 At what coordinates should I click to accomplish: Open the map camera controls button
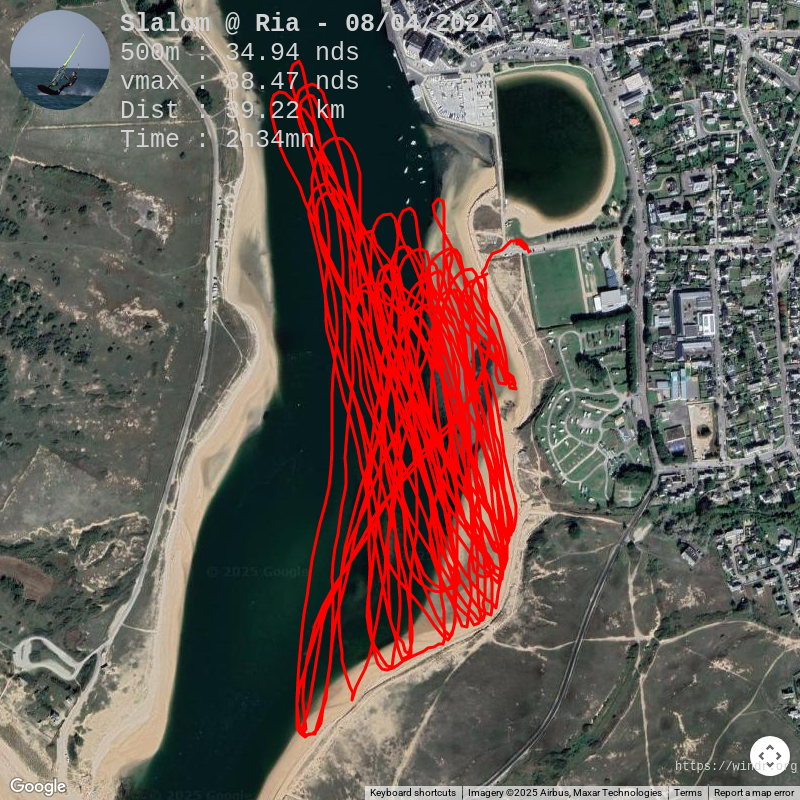[x=769, y=756]
